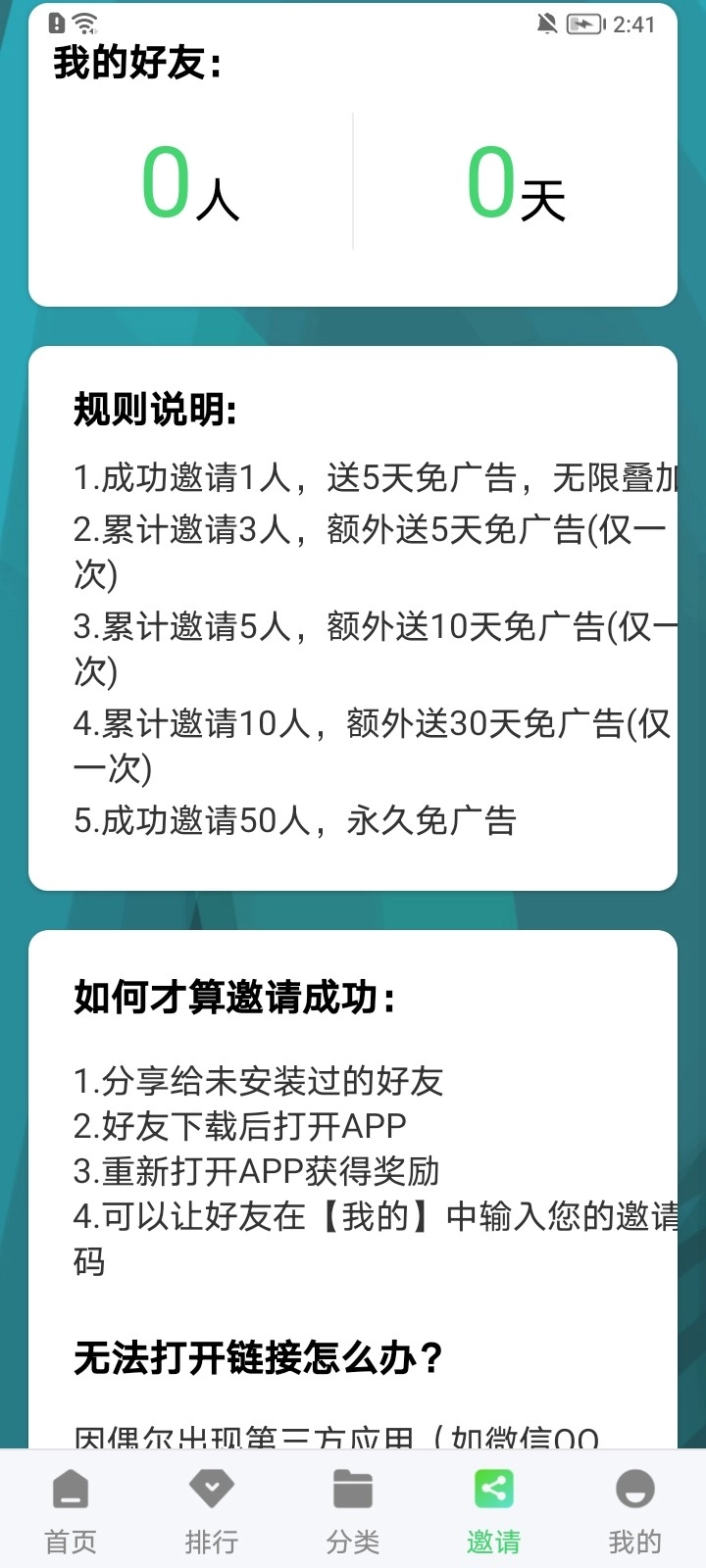The width and height of the screenshot is (706, 1568).
Task: Go to the 分类 categories tab
Action: 353,1509
